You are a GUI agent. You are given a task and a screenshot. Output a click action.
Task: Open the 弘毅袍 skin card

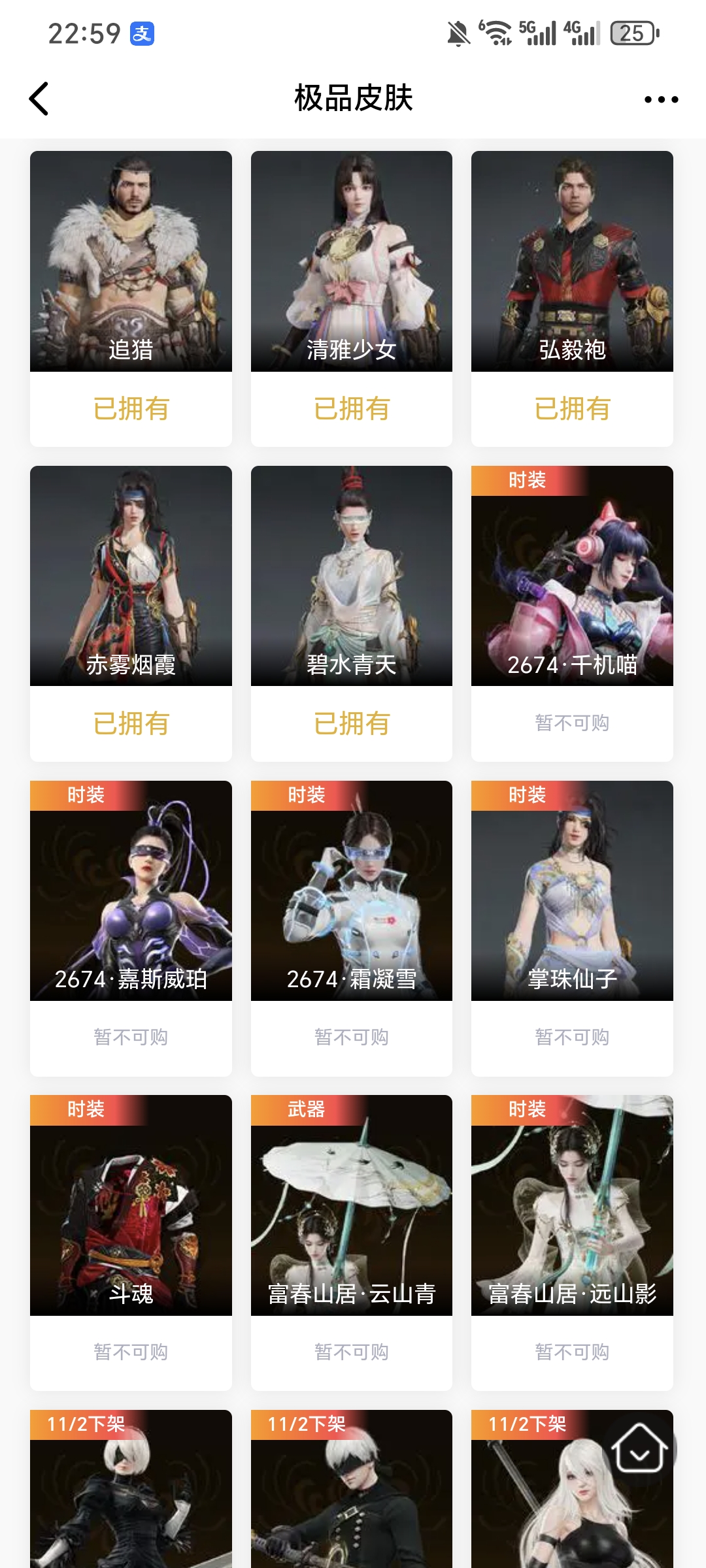click(x=572, y=261)
